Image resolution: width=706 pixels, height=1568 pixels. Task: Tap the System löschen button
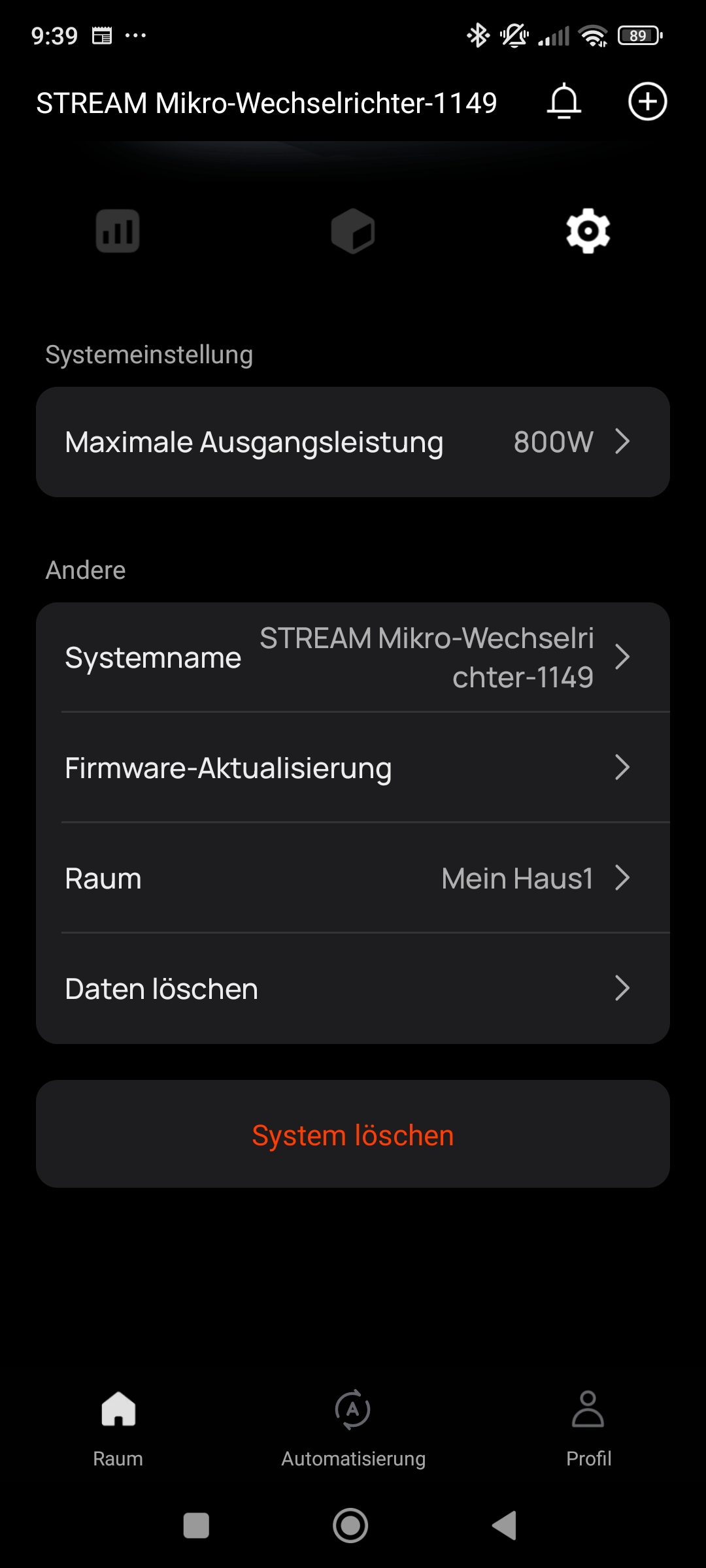353,1134
